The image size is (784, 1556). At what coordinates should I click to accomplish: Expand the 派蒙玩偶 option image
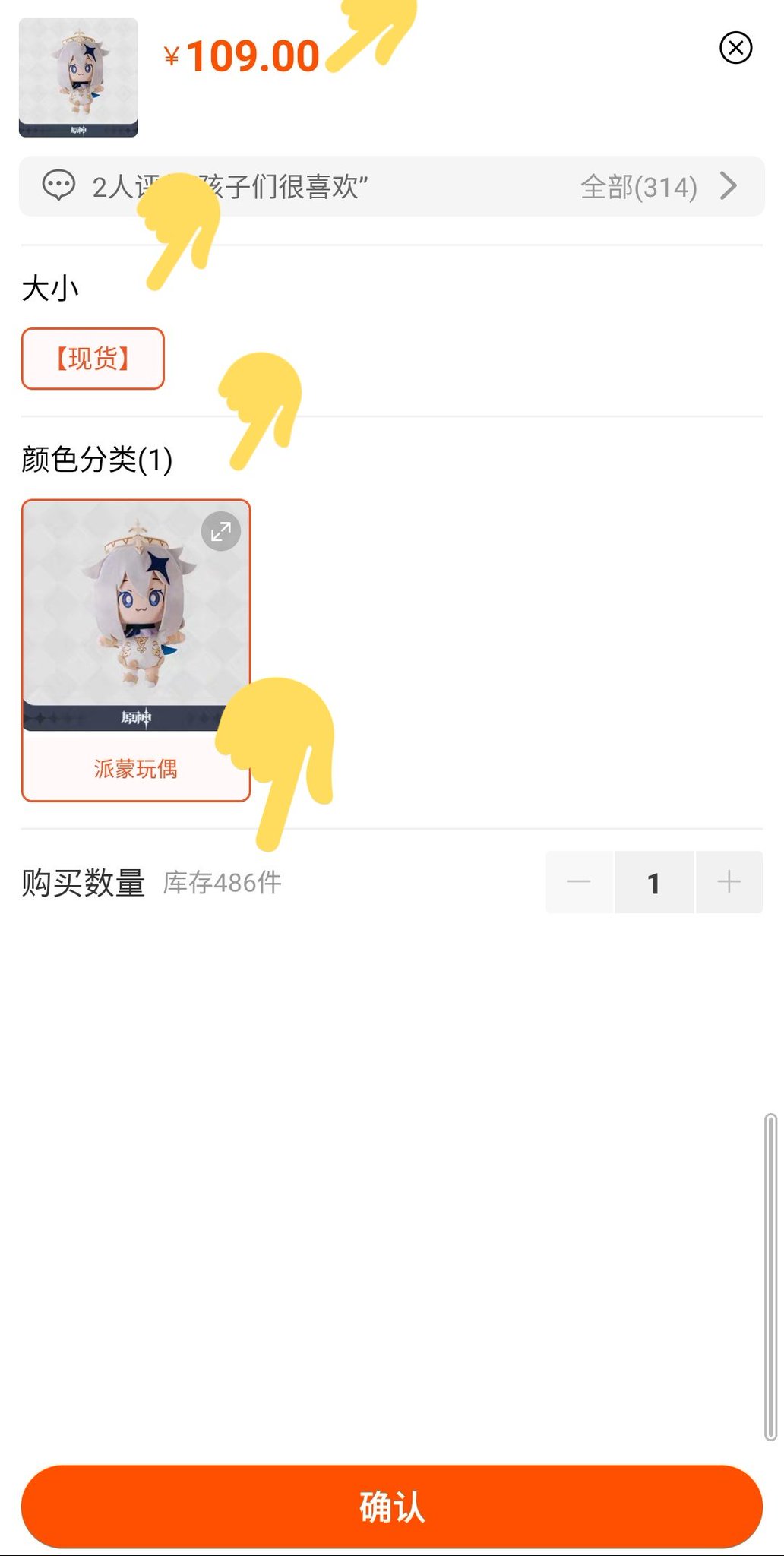(x=220, y=531)
